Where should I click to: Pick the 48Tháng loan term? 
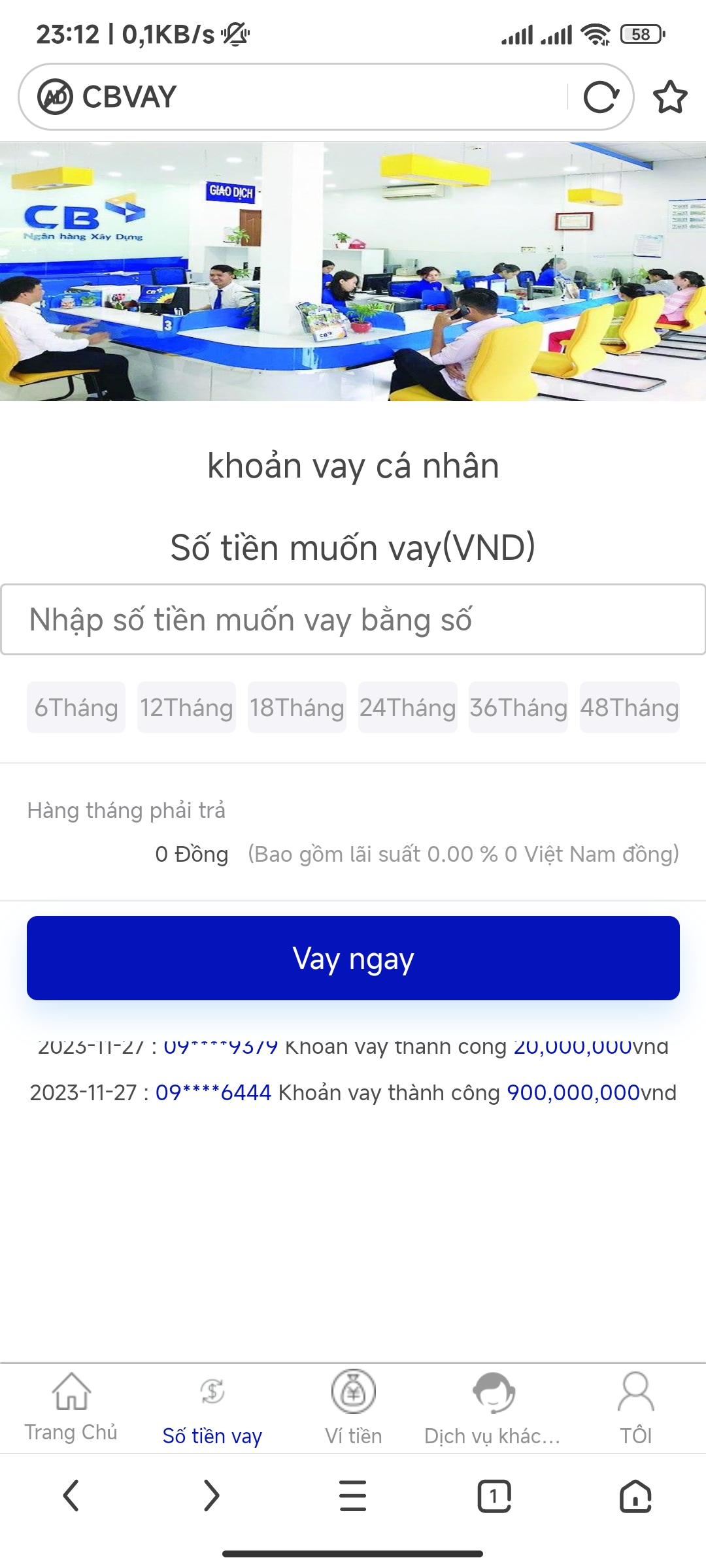tap(630, 708)
